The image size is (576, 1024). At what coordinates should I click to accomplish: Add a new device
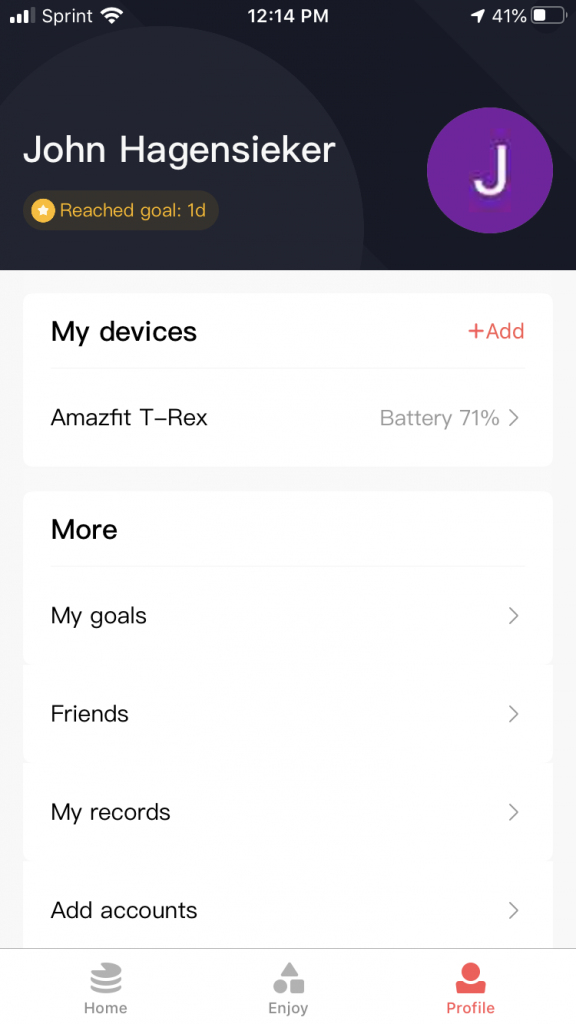pos(496,331)
